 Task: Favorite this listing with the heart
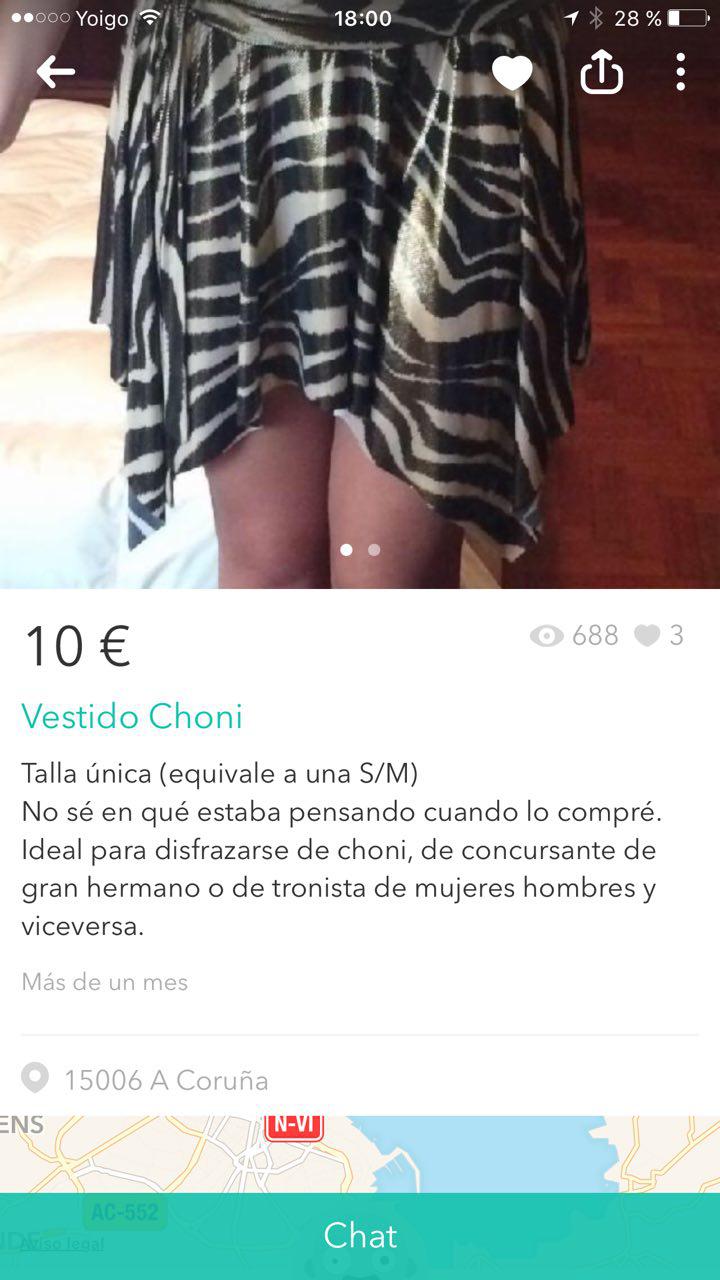(x=512, y=72)
